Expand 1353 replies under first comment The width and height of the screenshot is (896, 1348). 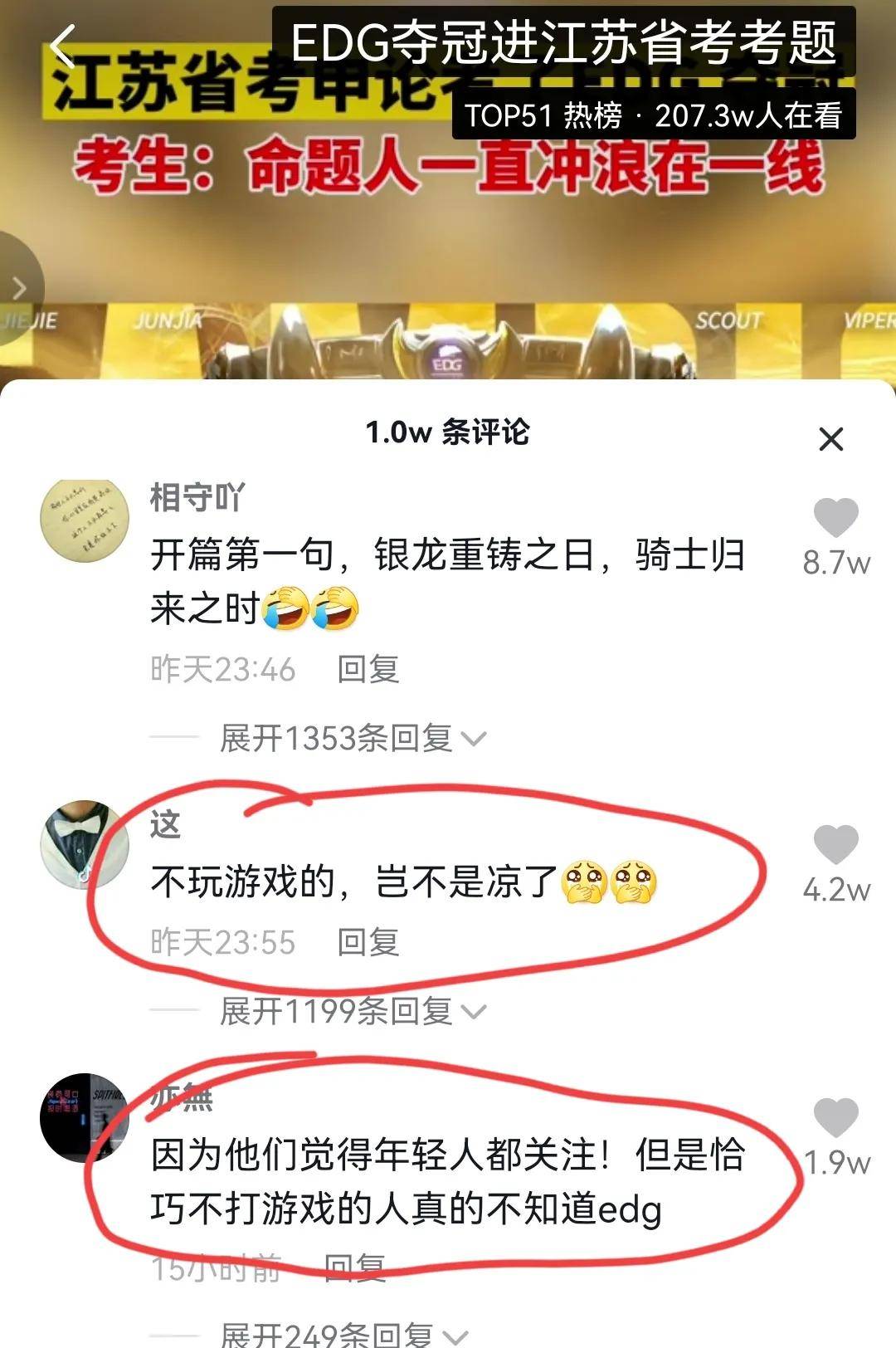[353, 738]
